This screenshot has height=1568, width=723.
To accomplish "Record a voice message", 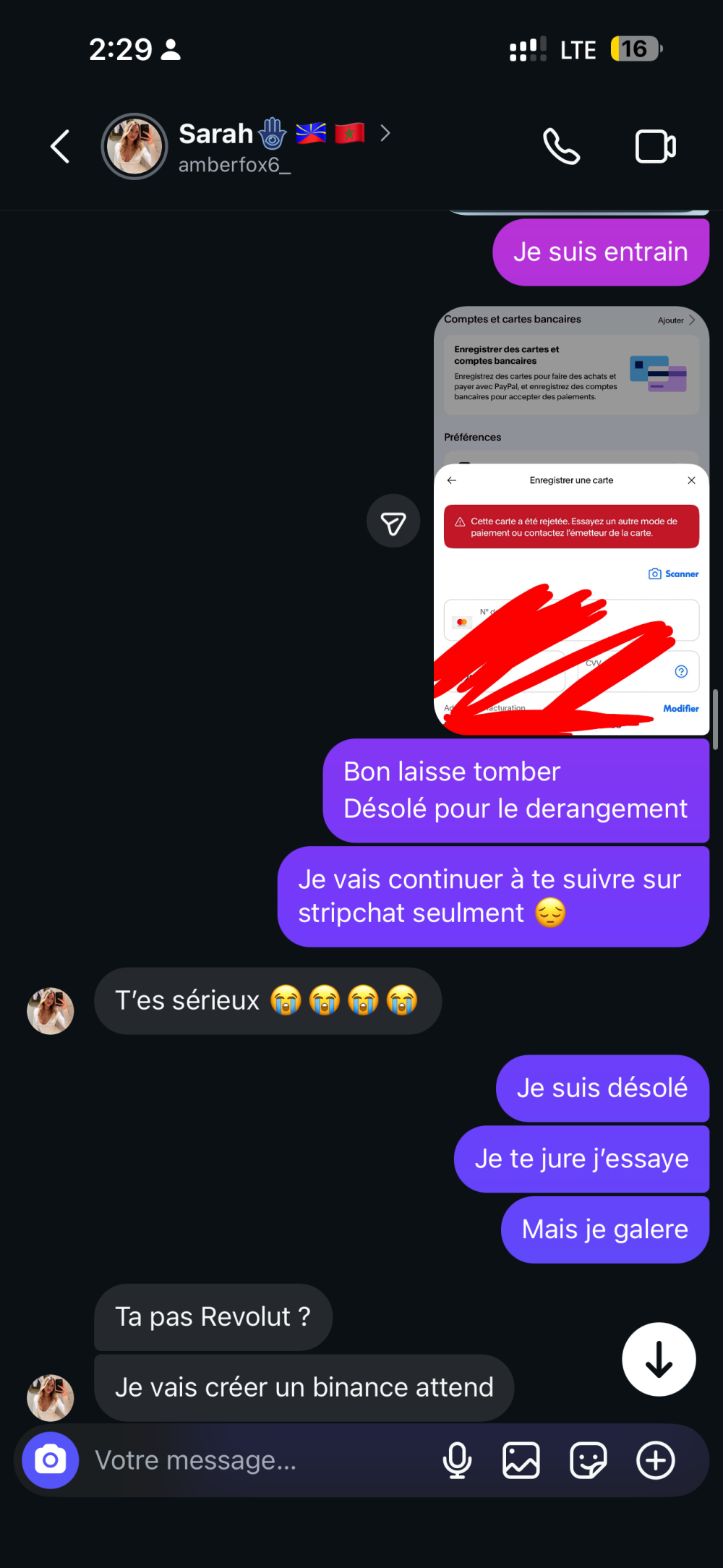I will pos(457,1460).
